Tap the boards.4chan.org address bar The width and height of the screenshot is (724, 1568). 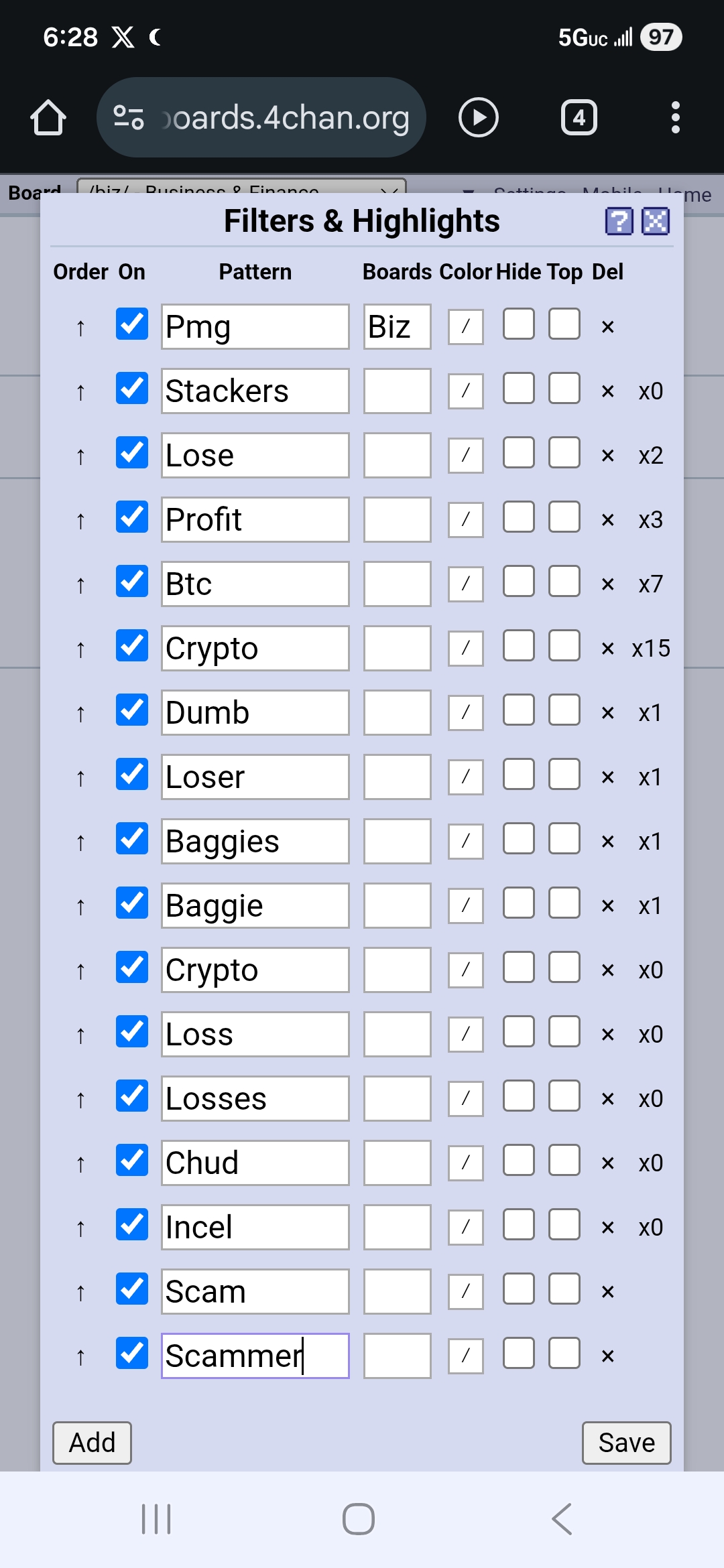[x=261, y=118]
